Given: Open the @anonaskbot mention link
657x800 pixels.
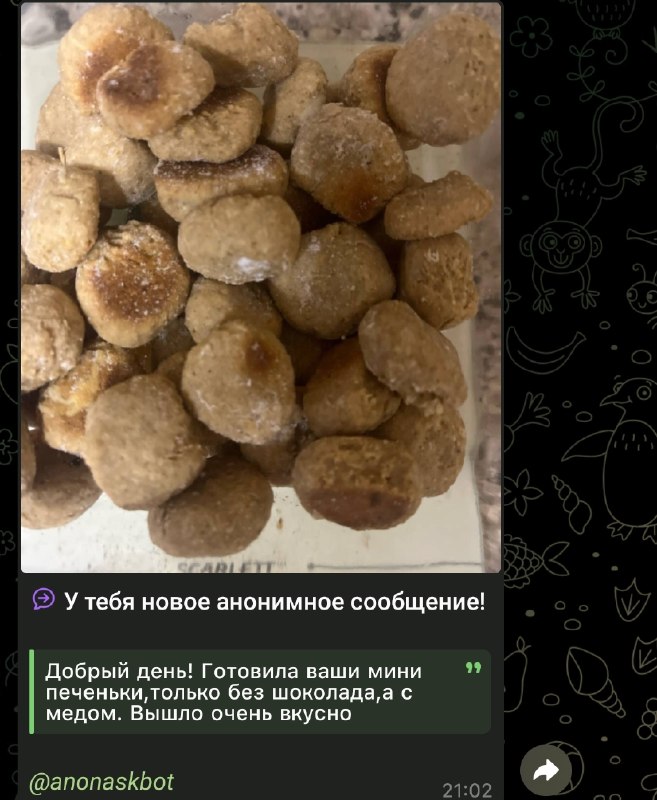Looking at the screenshot, I should (x=102, y=782).
